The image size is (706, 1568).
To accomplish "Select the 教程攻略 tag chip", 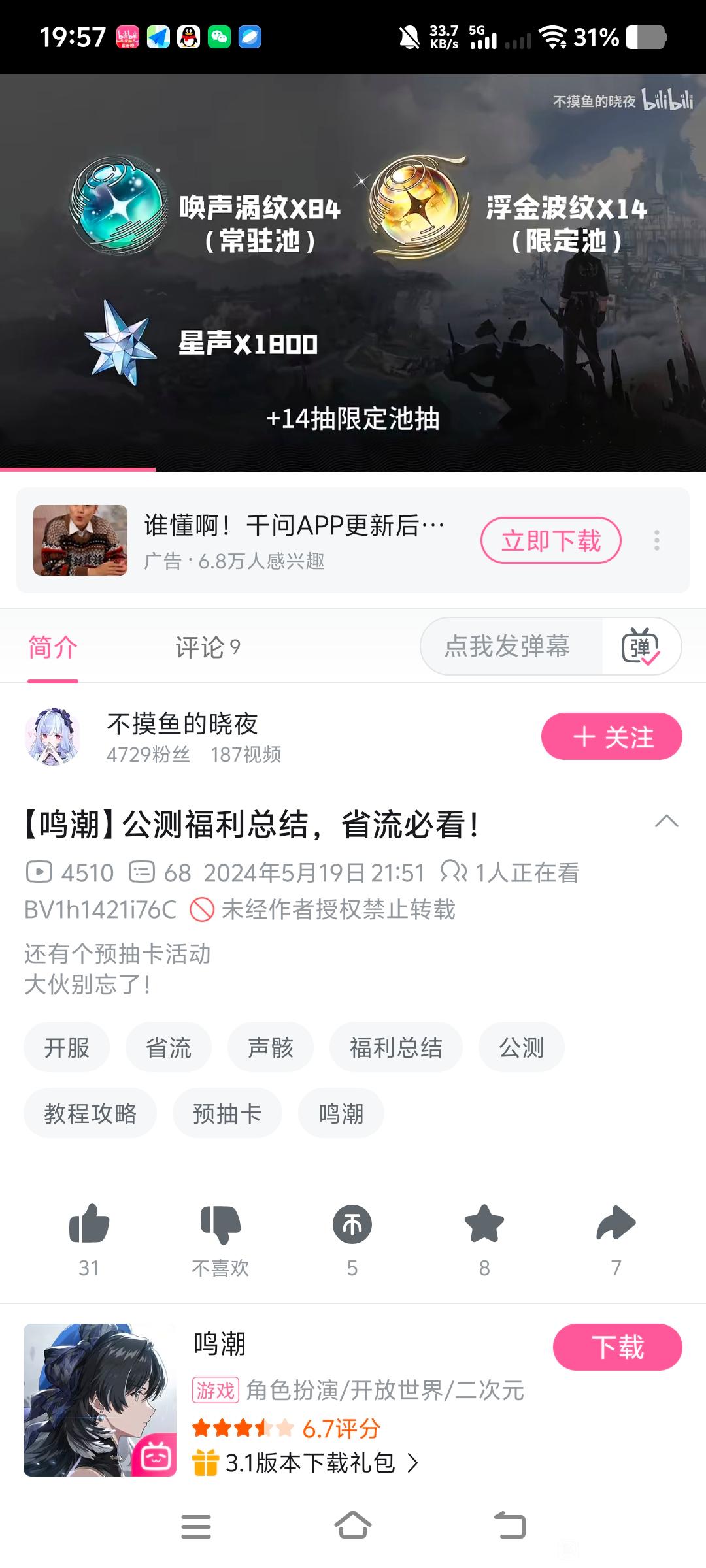I will [x=90, y=1113].
